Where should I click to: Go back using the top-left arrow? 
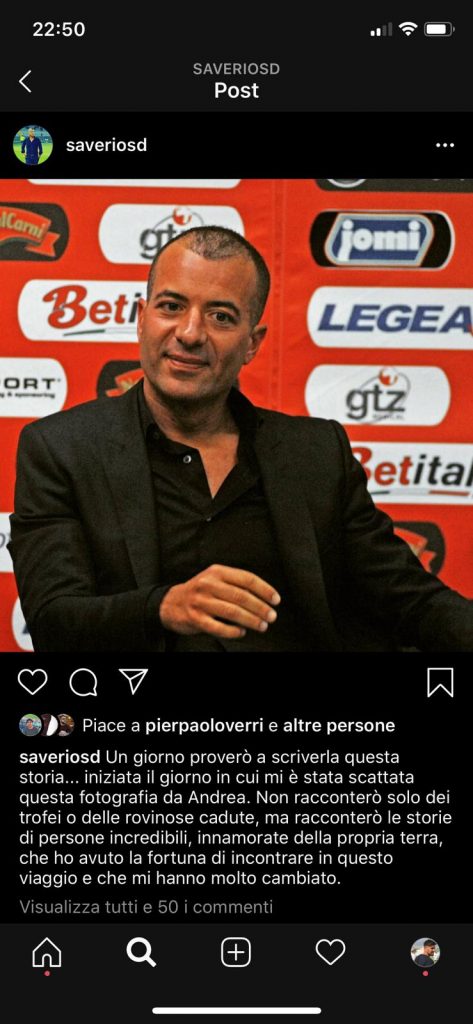click(25, 82)
